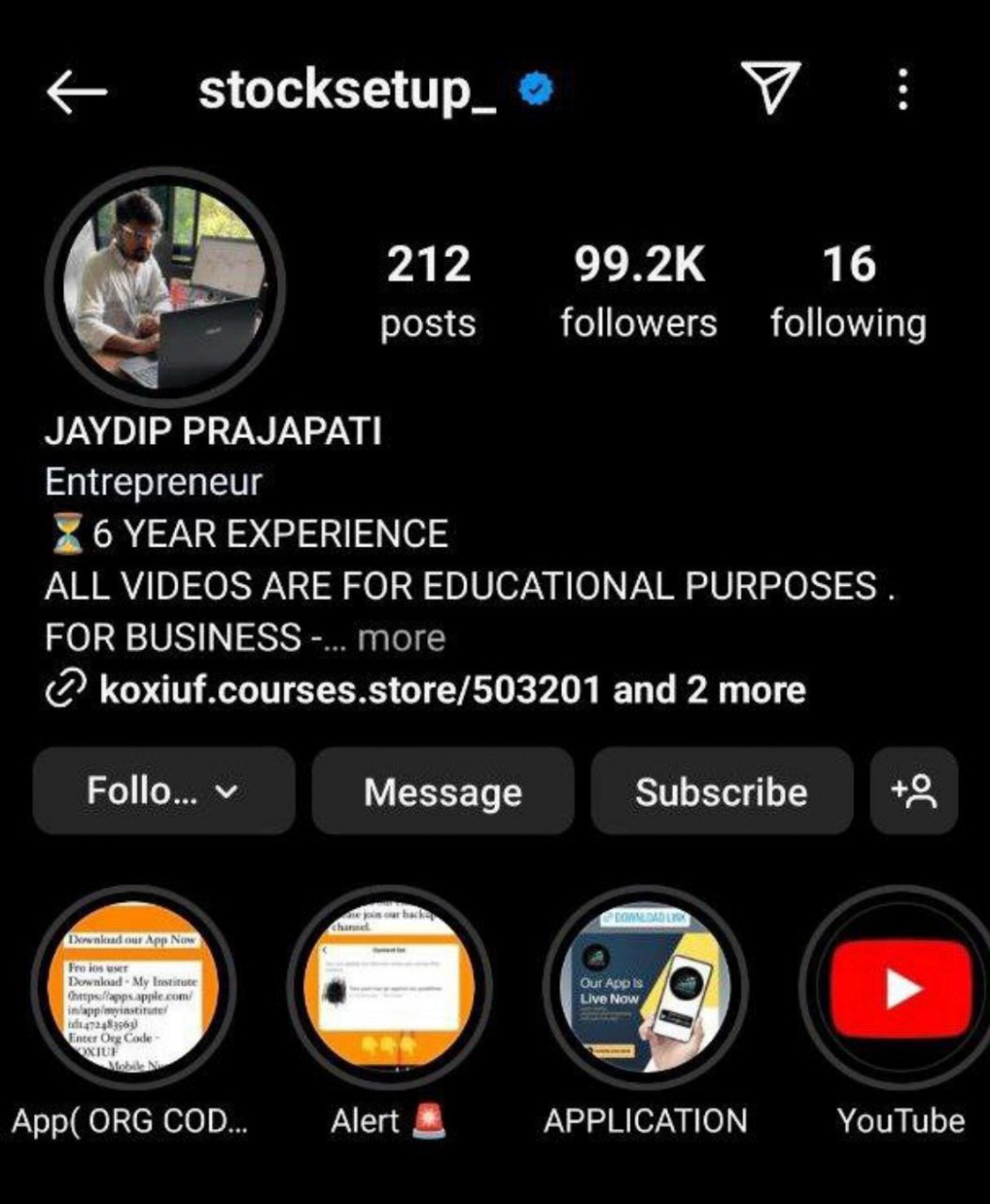The image size is (990, 1204).
Task: Show suggested accounts via add-person icon
Action: pyautogui.click(x=914, y=791)
